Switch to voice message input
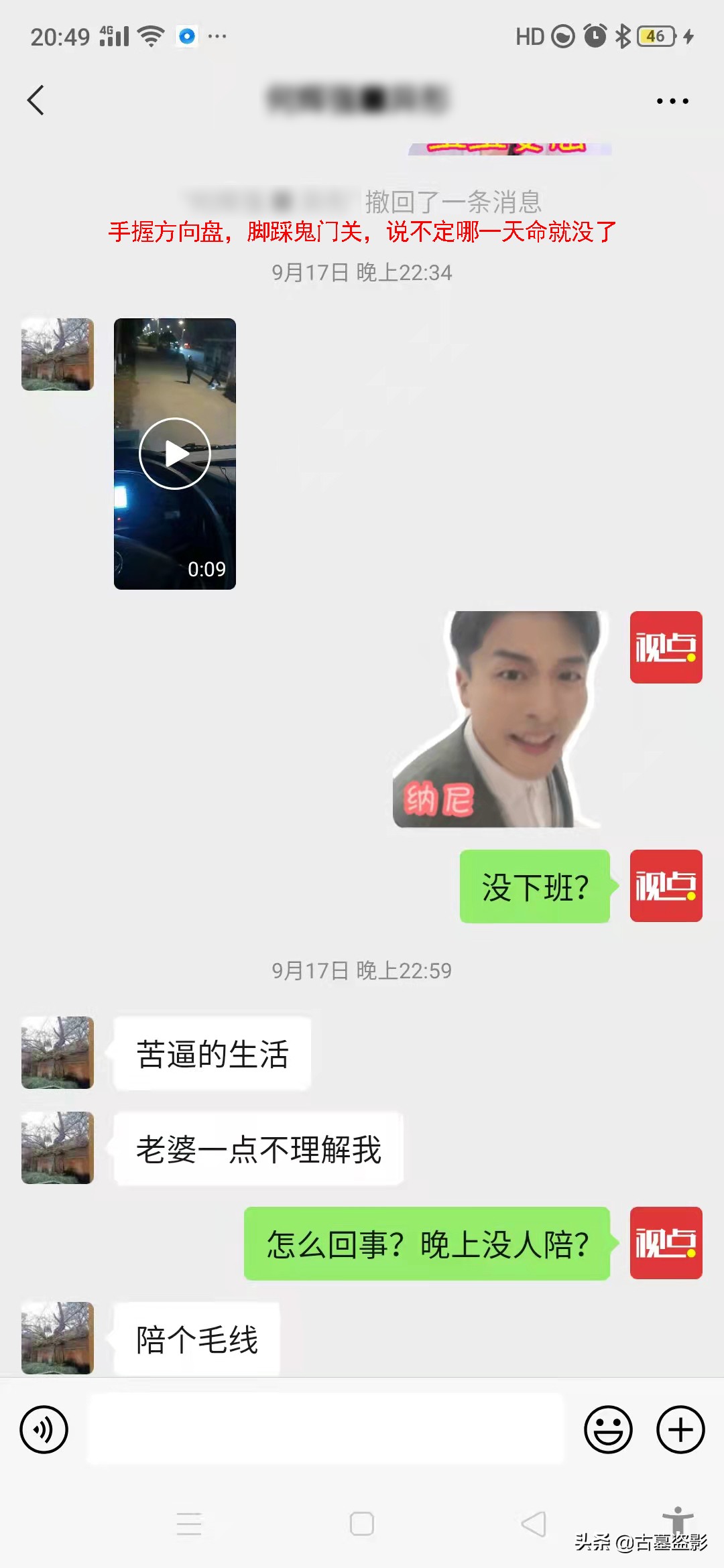Screen dimensions: 724x1568 (44, 1429)
